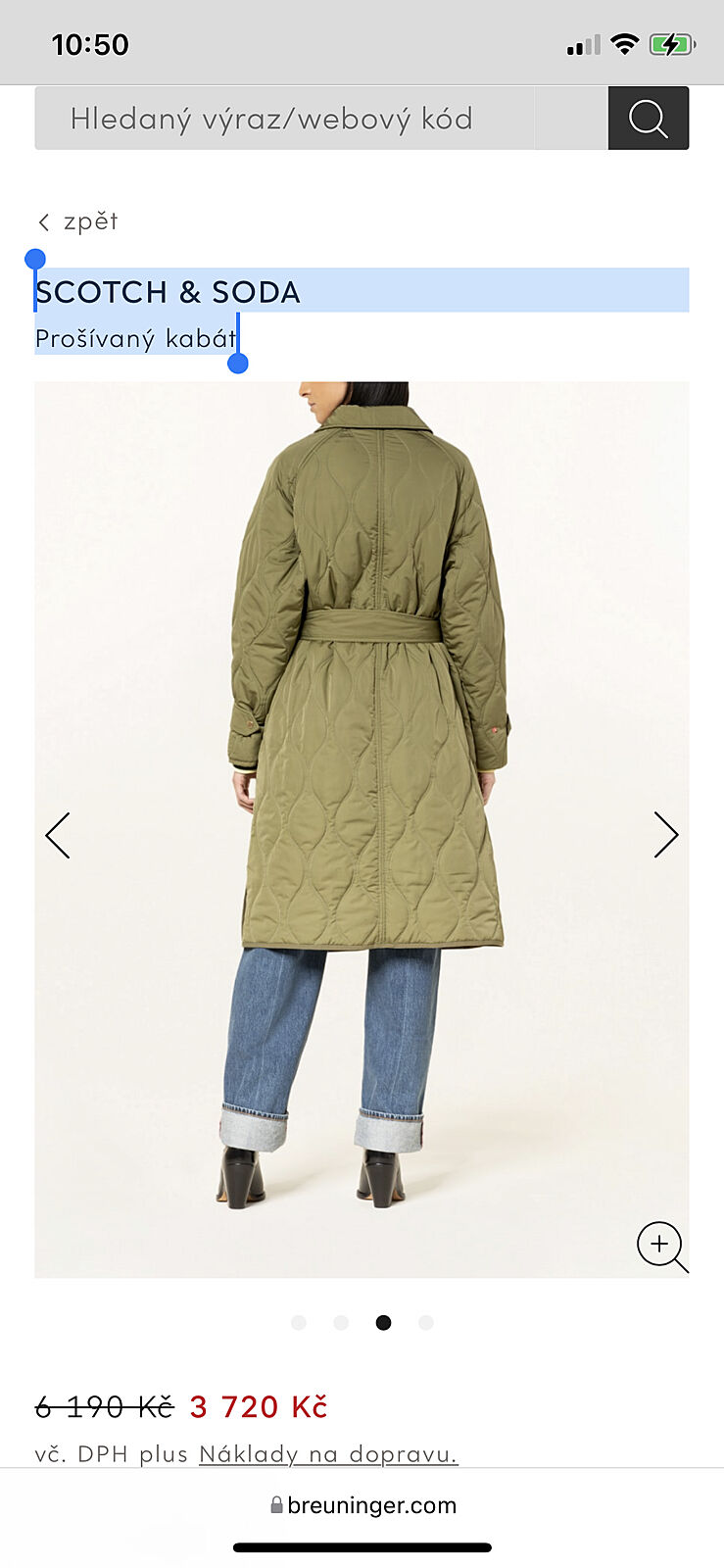Jump to the last image dot
The width and height of the screenshot is (724, 1568).
click(x=425, y=1323)
